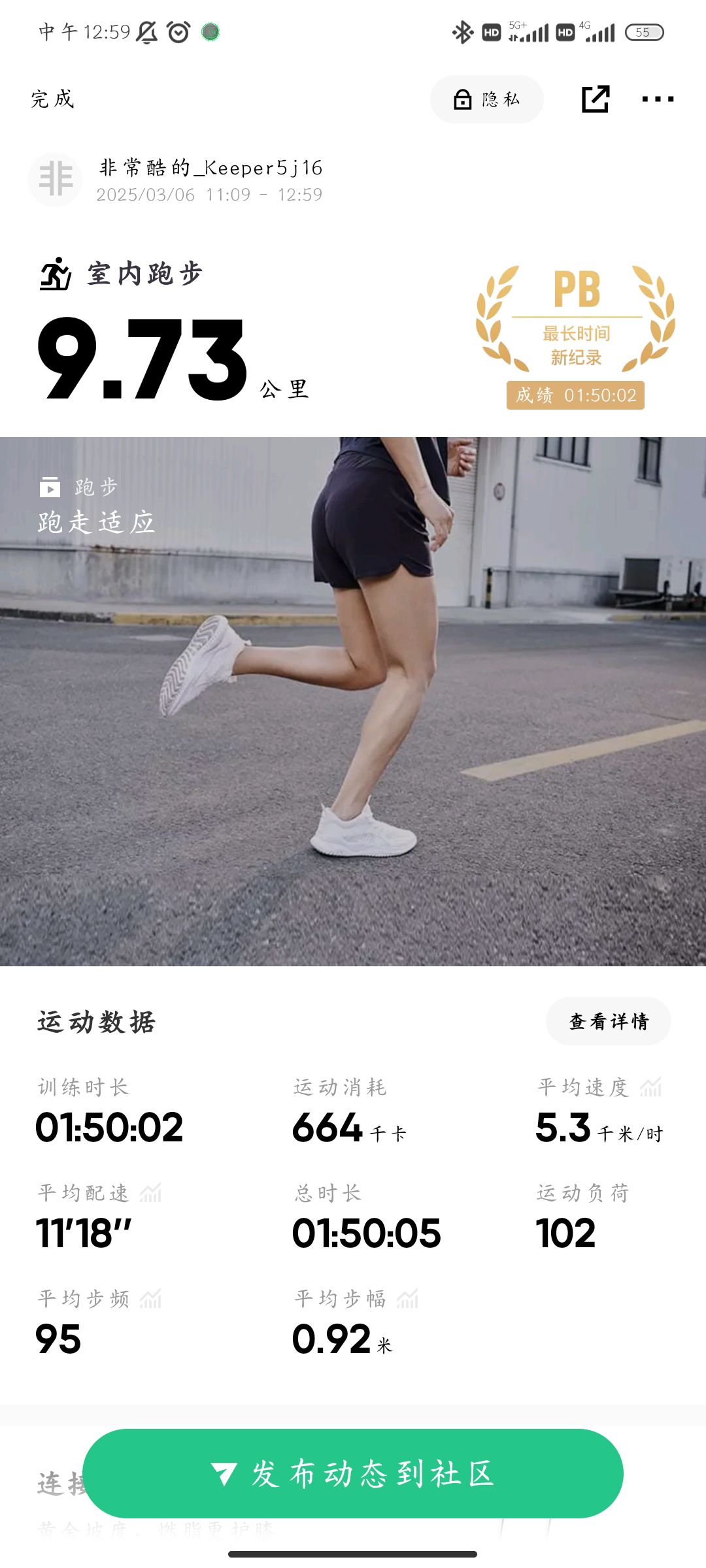The image size is (706, 1568).
Task: Open the 隐私 privacy setting
Action: [487, 99]
